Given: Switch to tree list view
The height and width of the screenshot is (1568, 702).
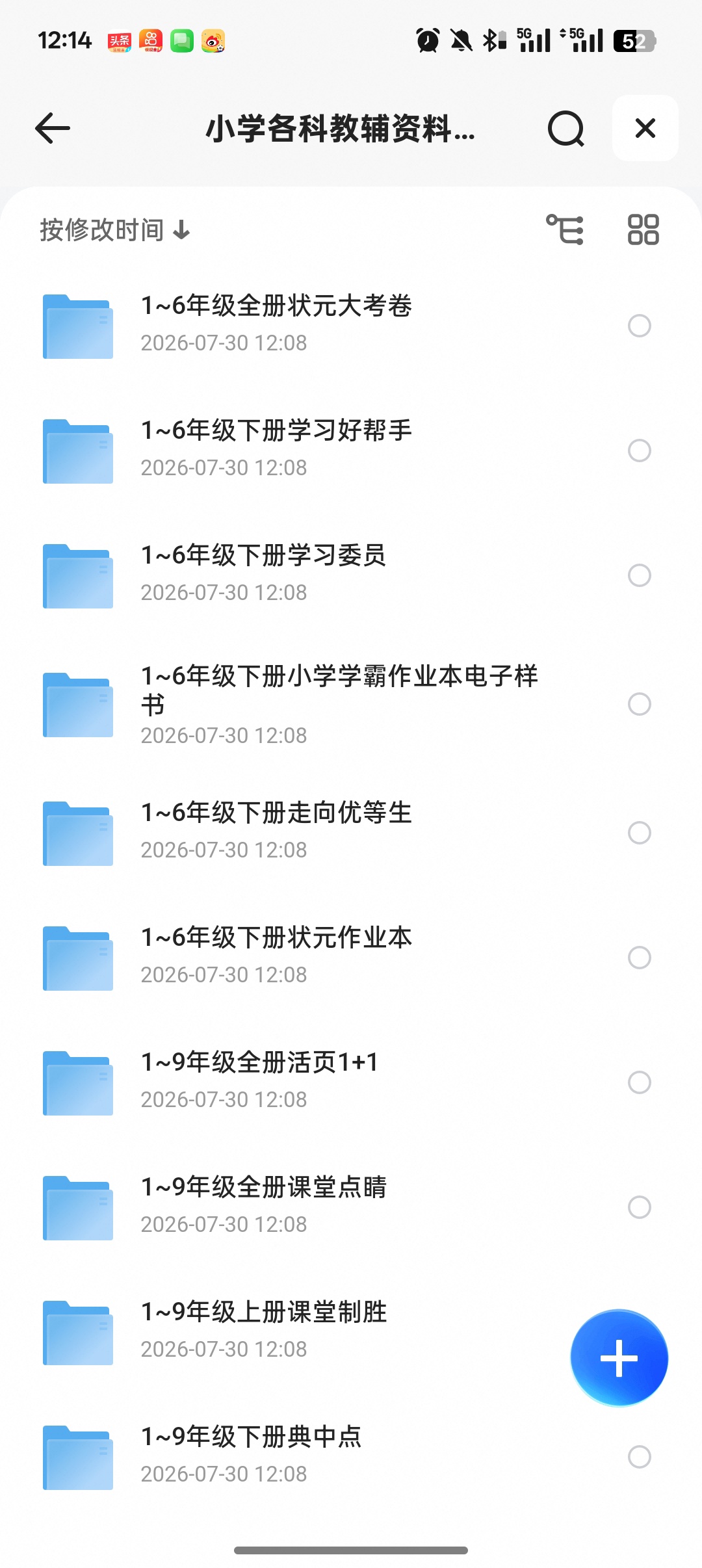Looking at the screenshot, I should [x=564, y=229].
